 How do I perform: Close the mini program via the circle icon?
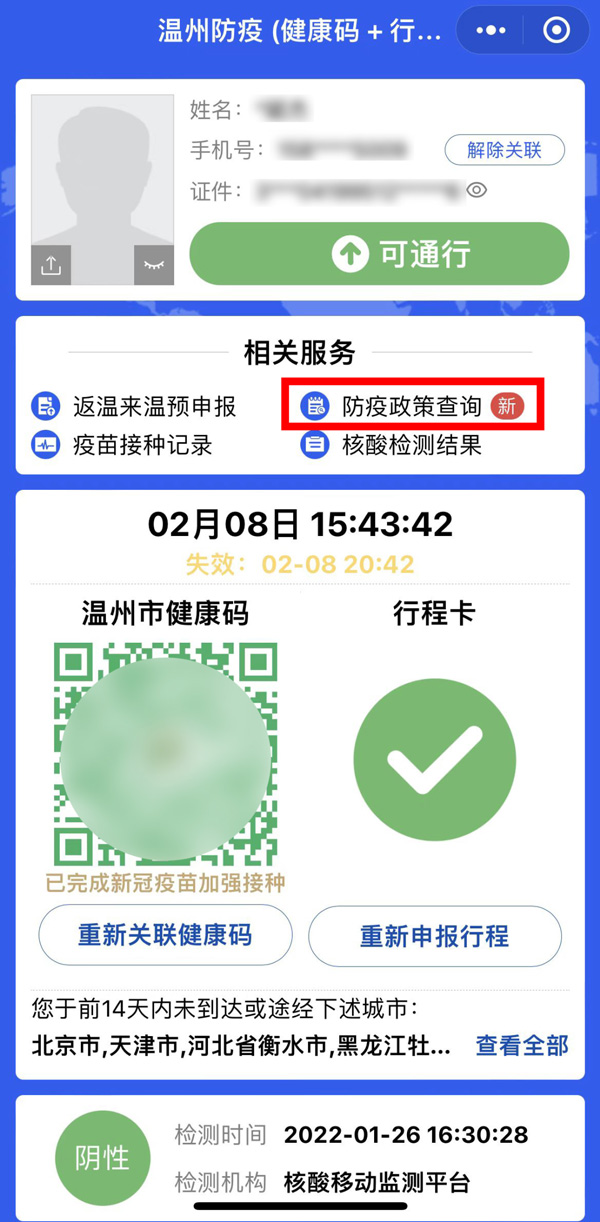556,30
